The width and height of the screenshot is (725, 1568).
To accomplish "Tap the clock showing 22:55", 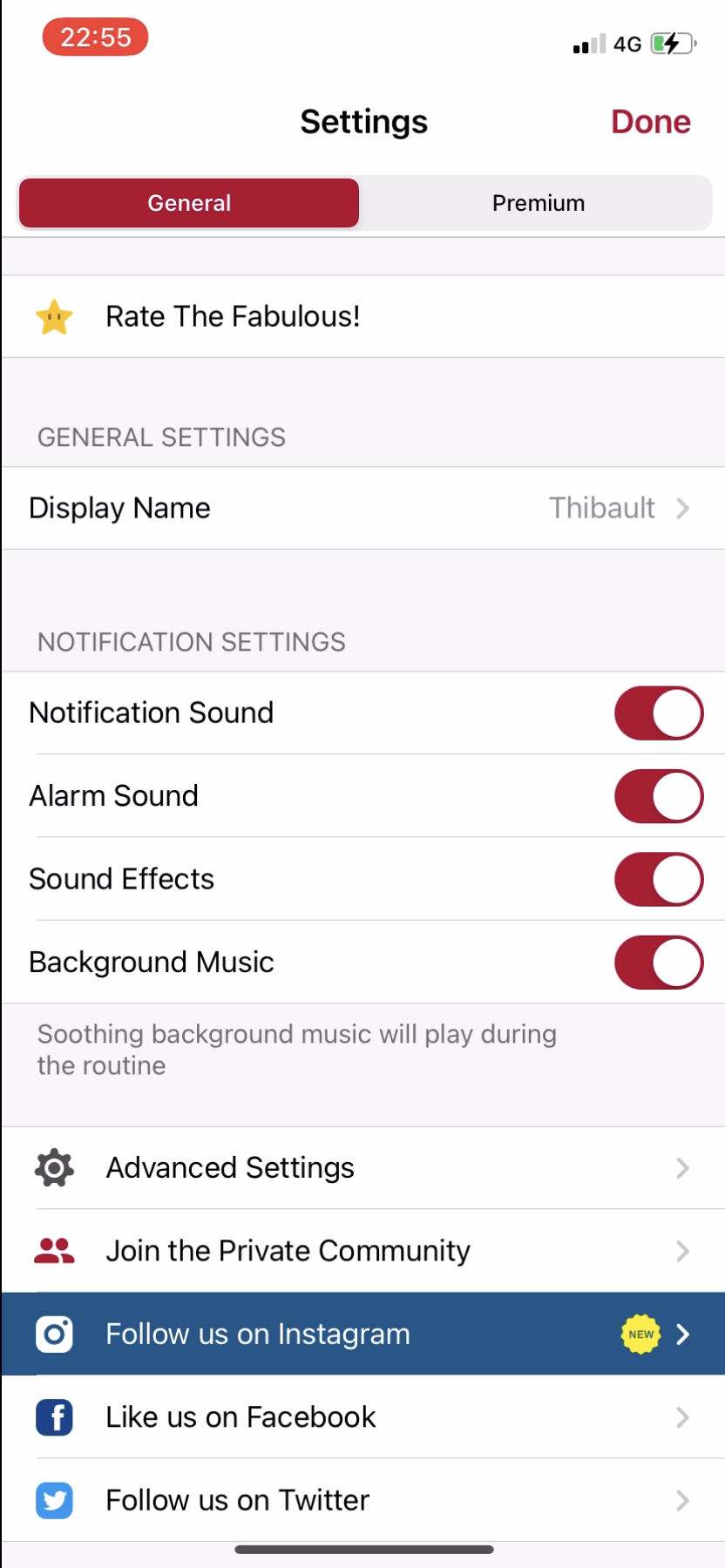I will click(x=95, y=37).
